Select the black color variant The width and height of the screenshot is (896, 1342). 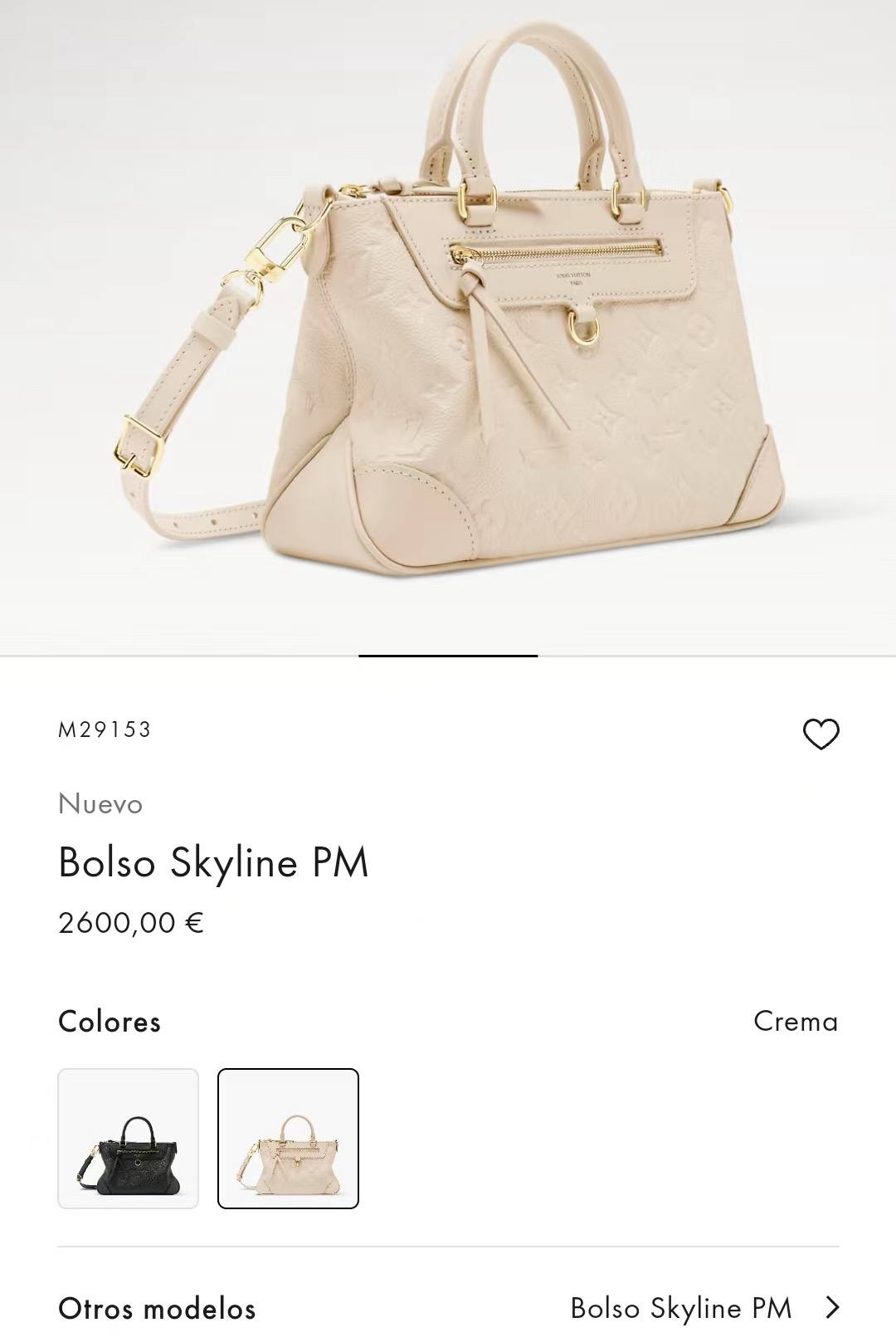(129, 1138)
